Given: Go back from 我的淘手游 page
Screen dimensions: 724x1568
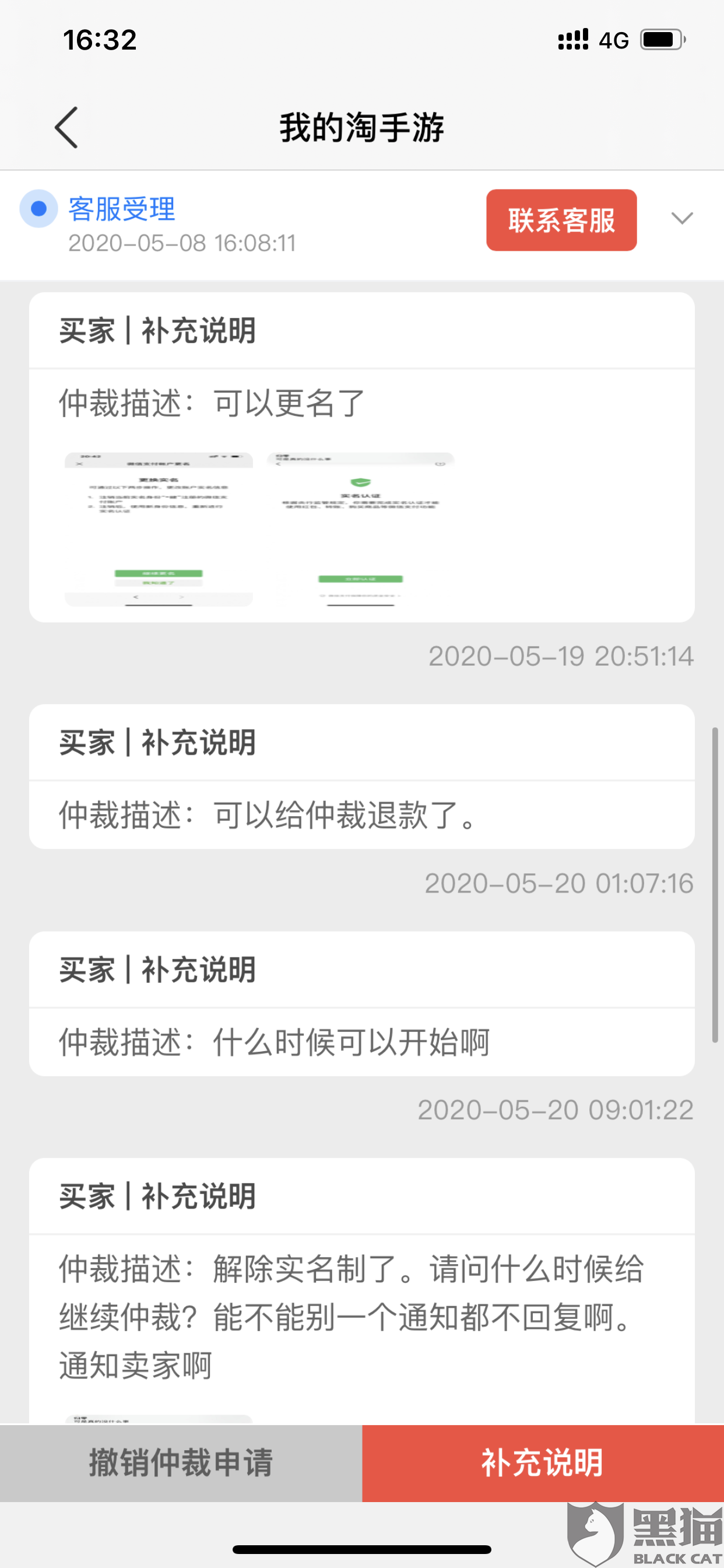Looking at the screenshot, I should [66, 127].
